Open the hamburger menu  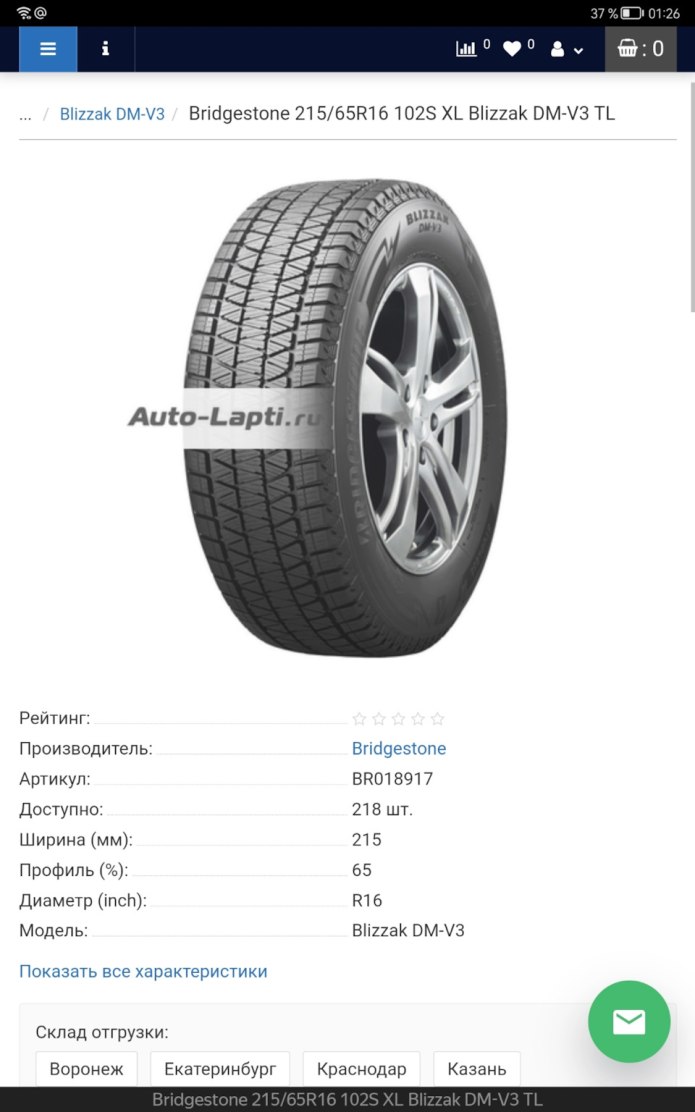48,49
